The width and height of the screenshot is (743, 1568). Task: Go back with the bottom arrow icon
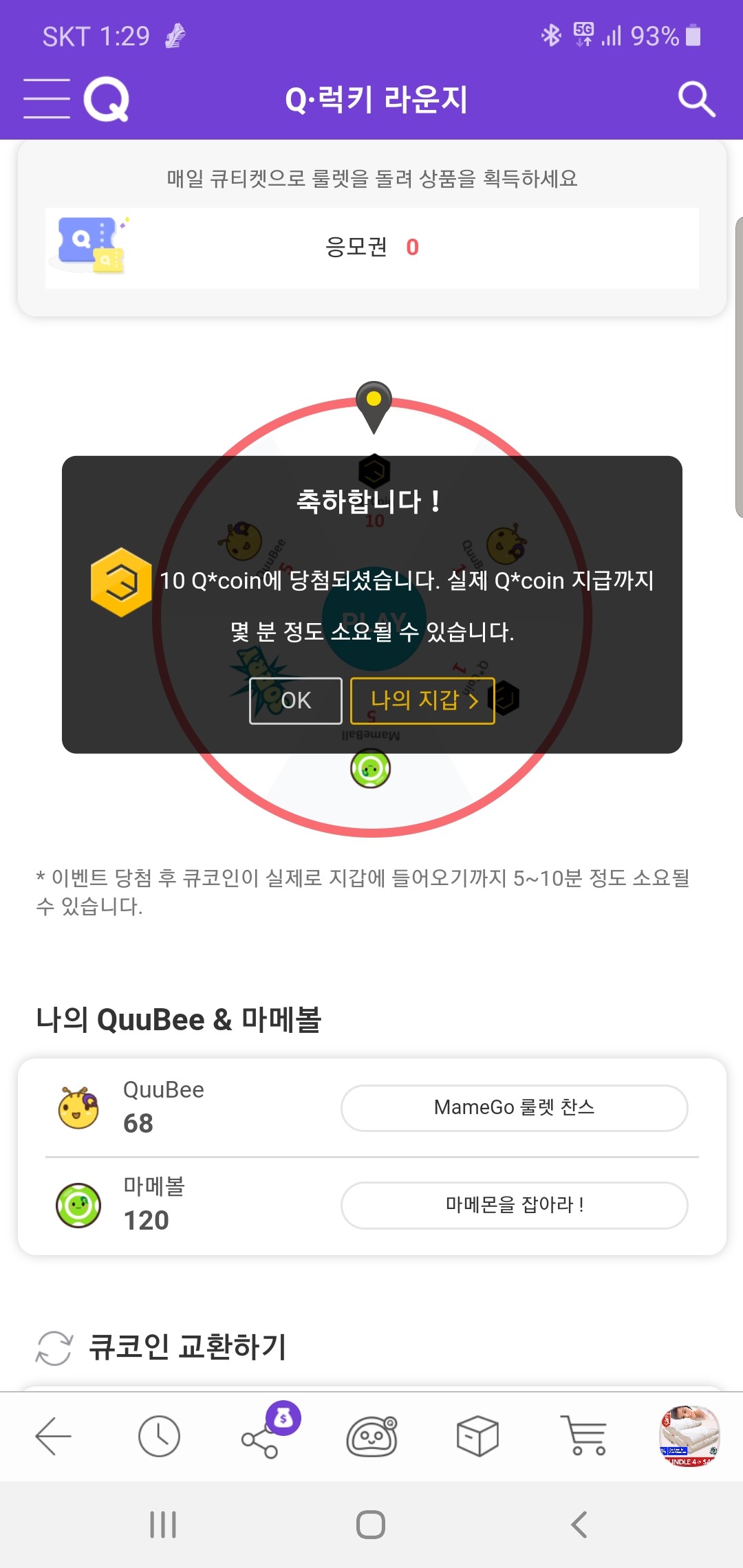pos(54,1437)
